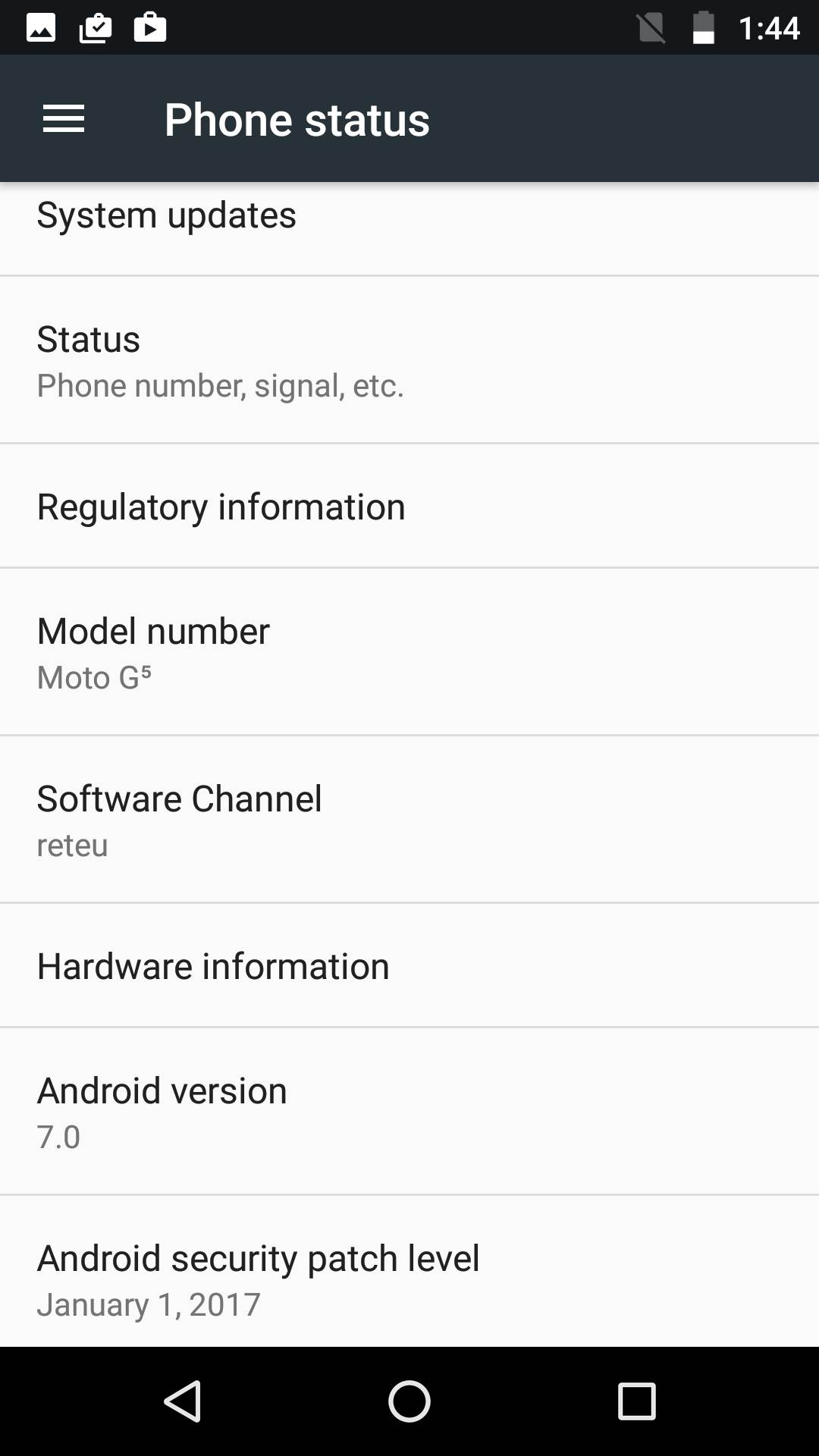Go back using the navigation bar
Screen dimensions: 819x1456
click(x=182, y=1401)
